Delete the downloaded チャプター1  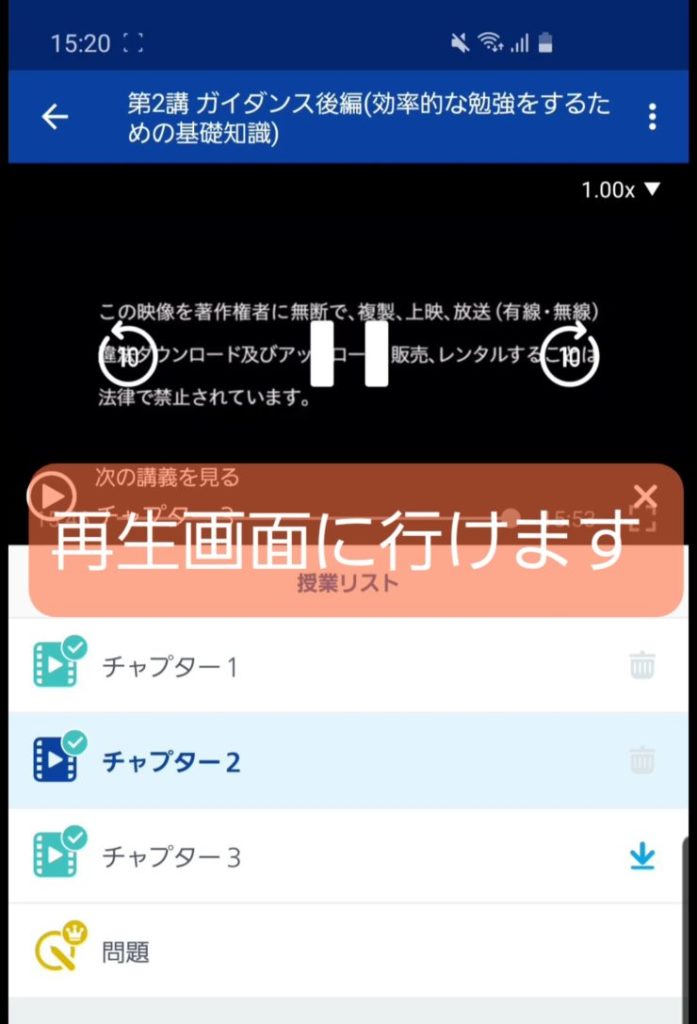(642, 666)
